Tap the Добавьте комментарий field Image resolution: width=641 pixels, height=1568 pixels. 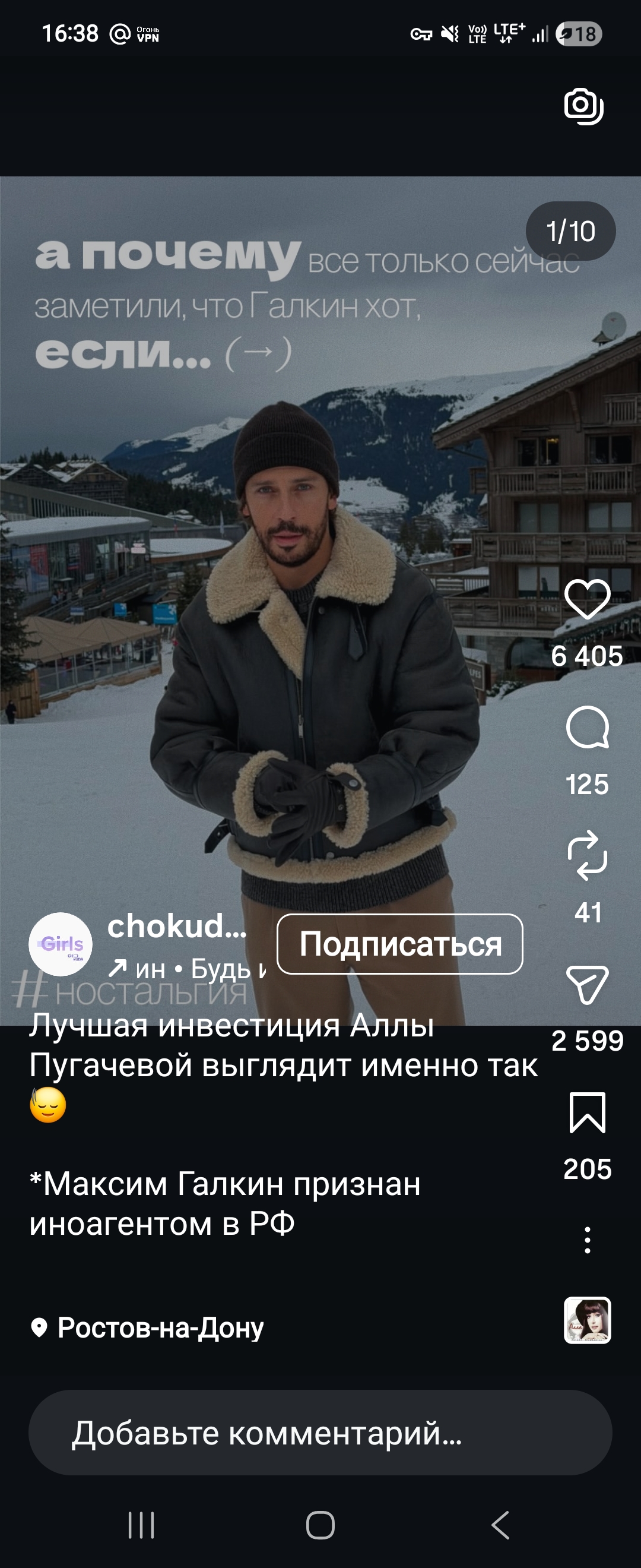click(x=320, y=1432)
